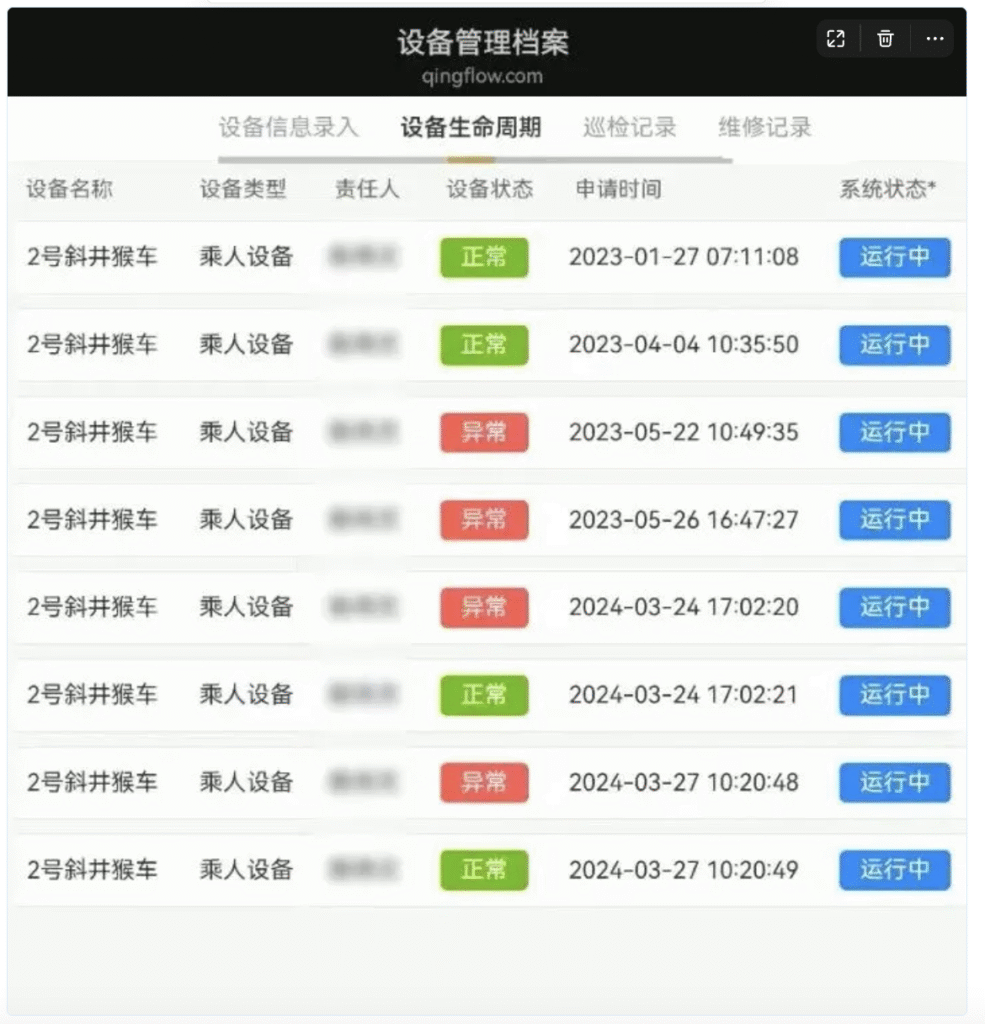Screen dimensions: 985x1024
Task: Open the 正常 record from 2024-03-24 17:02:21
Action: (x=684, y=695)
